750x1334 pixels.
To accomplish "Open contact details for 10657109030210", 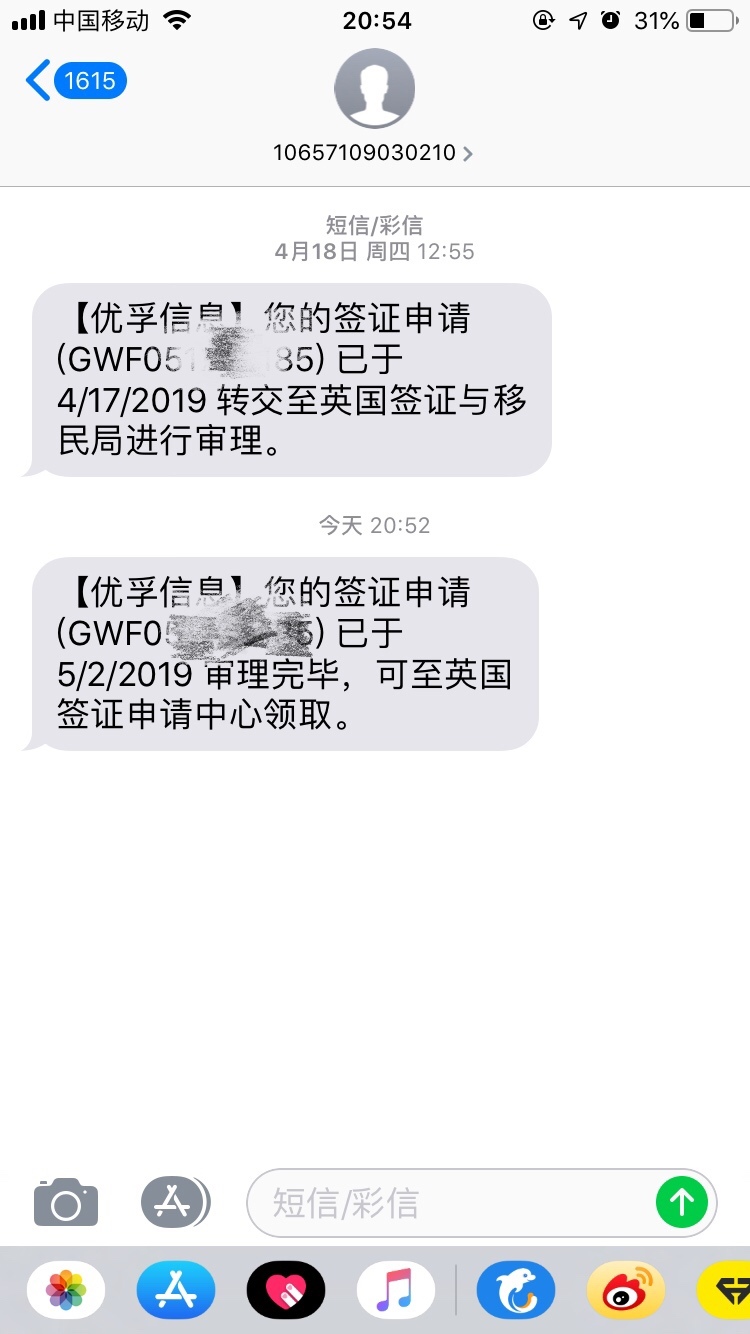I will pyautogui.click(x=374, y=153).
